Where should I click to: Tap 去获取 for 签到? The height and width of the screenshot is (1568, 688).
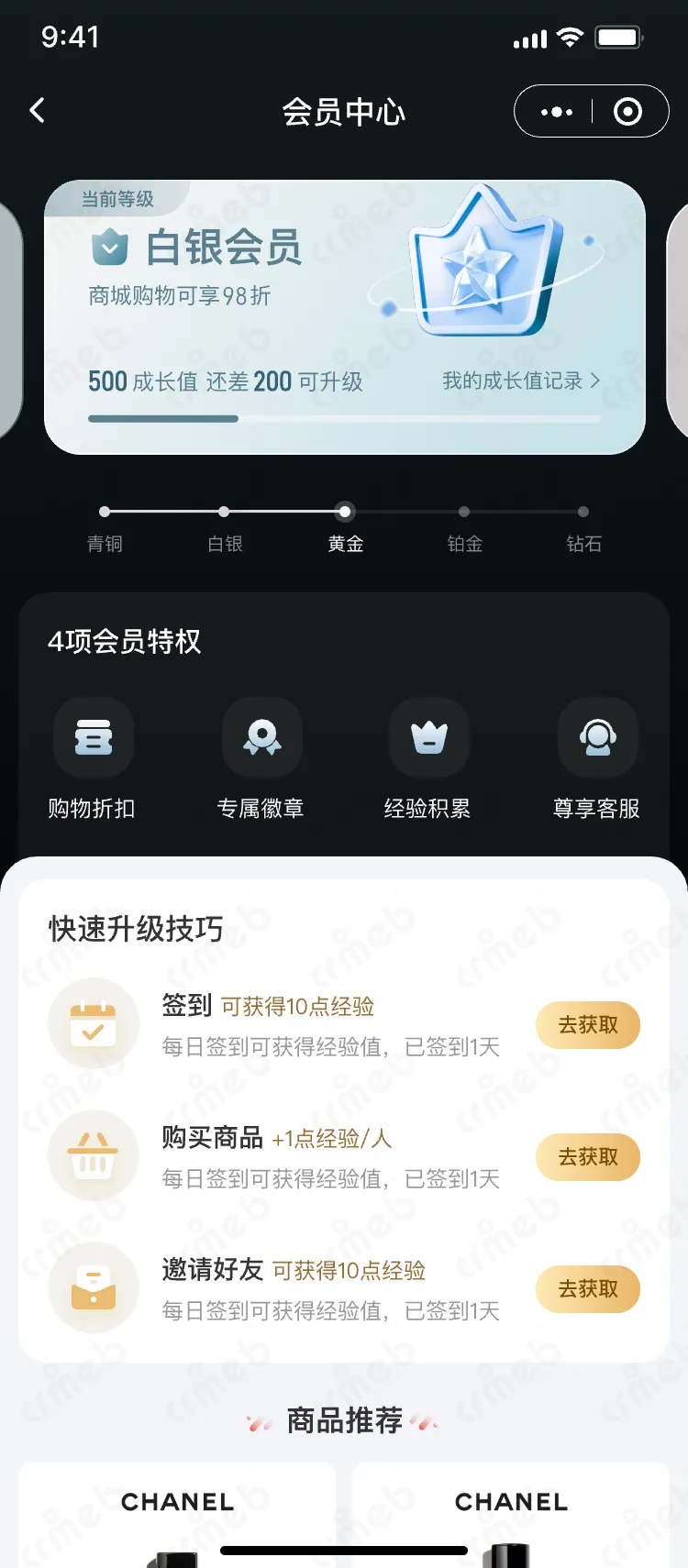coord(587,1025)
